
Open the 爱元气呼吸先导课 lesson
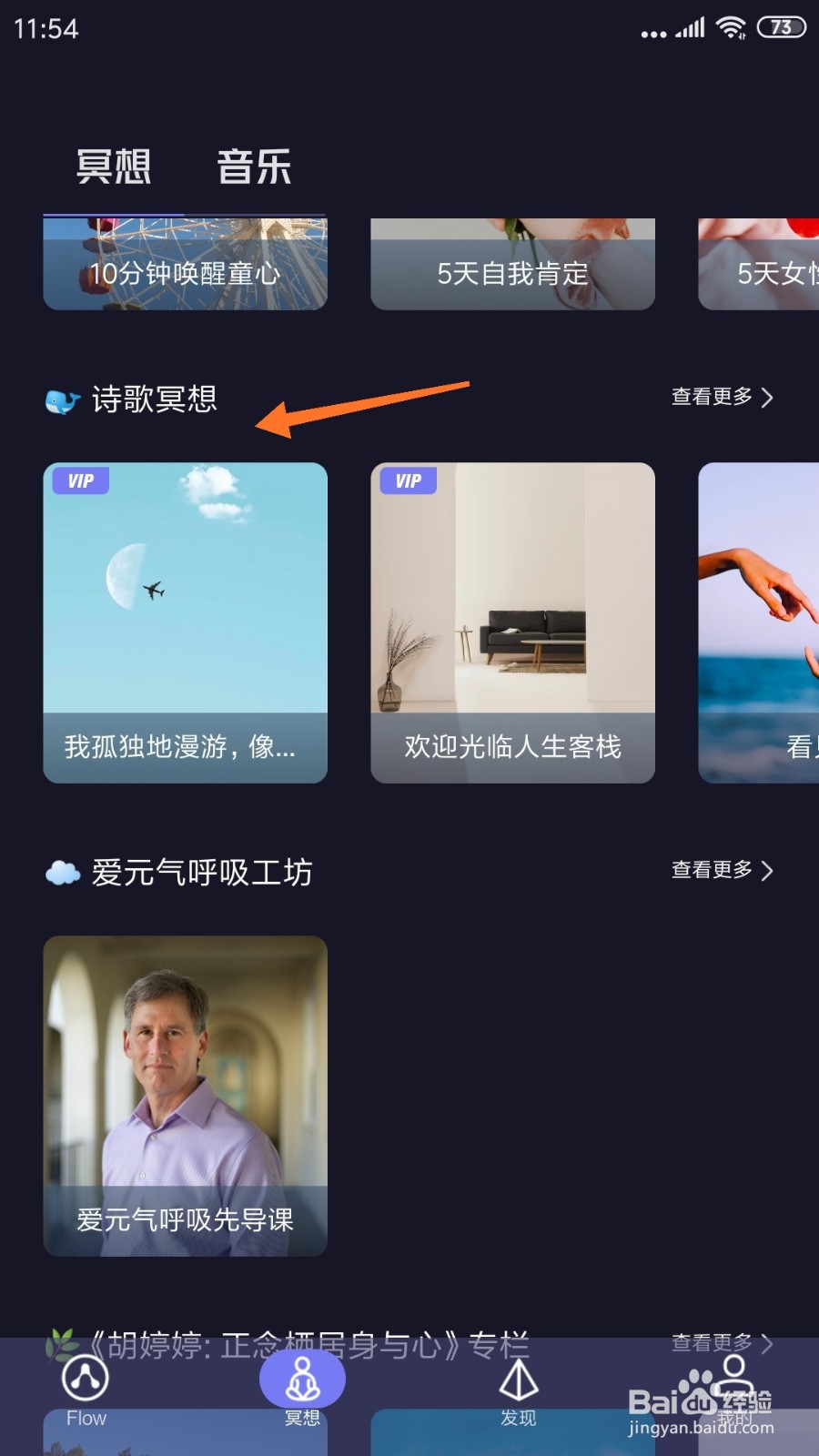pyautogui.click(x=184, y=1092)
